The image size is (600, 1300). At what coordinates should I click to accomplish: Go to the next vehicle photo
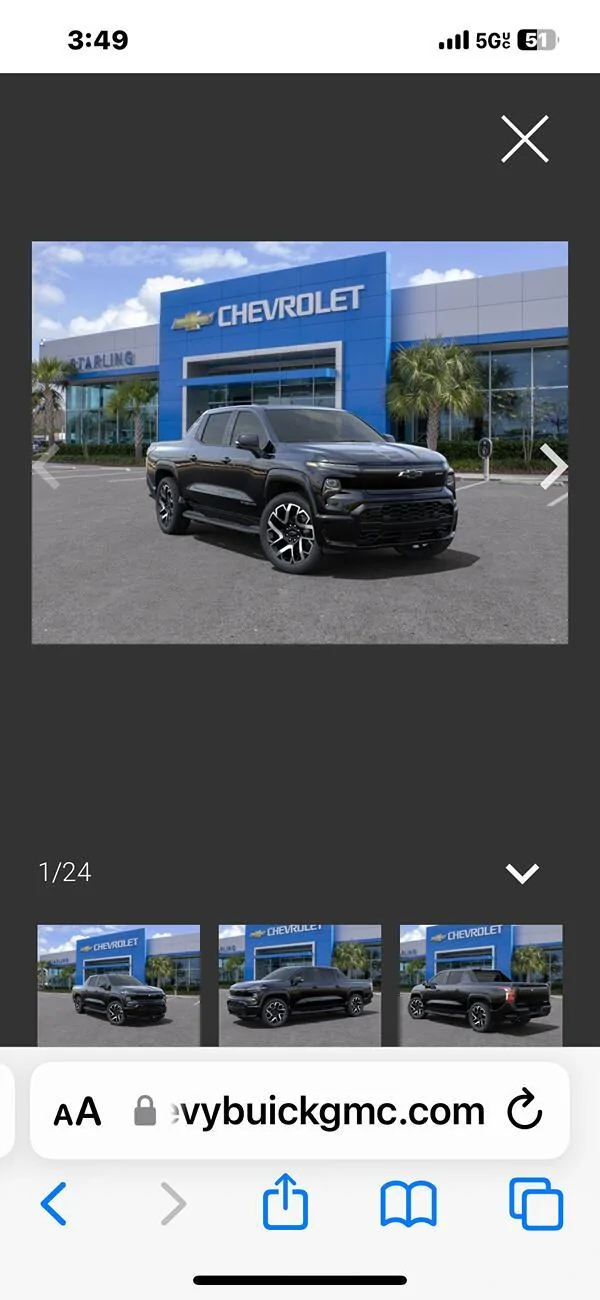[553, 466]
